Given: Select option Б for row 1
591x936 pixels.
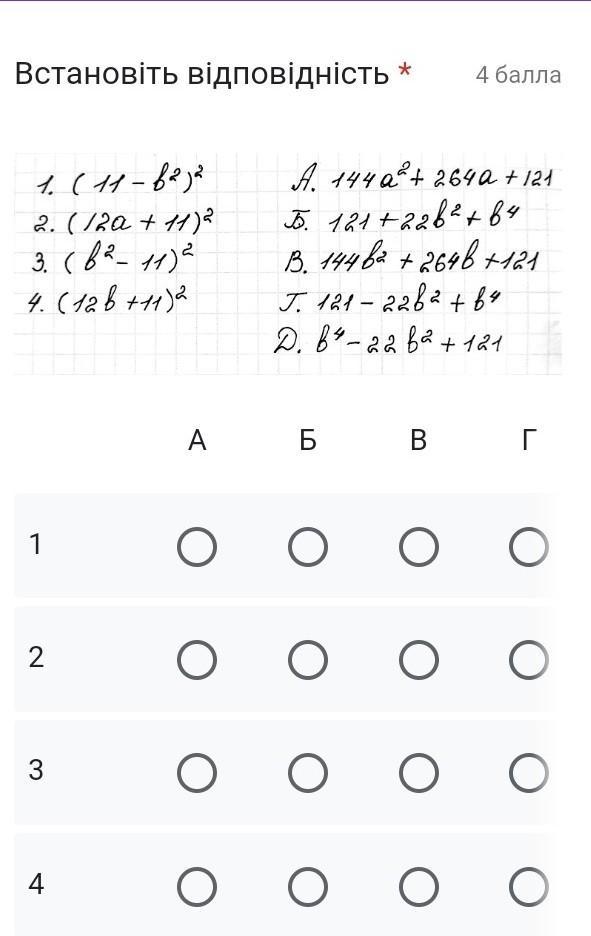Looking at the screenshot, I should [x=307, y=547].
